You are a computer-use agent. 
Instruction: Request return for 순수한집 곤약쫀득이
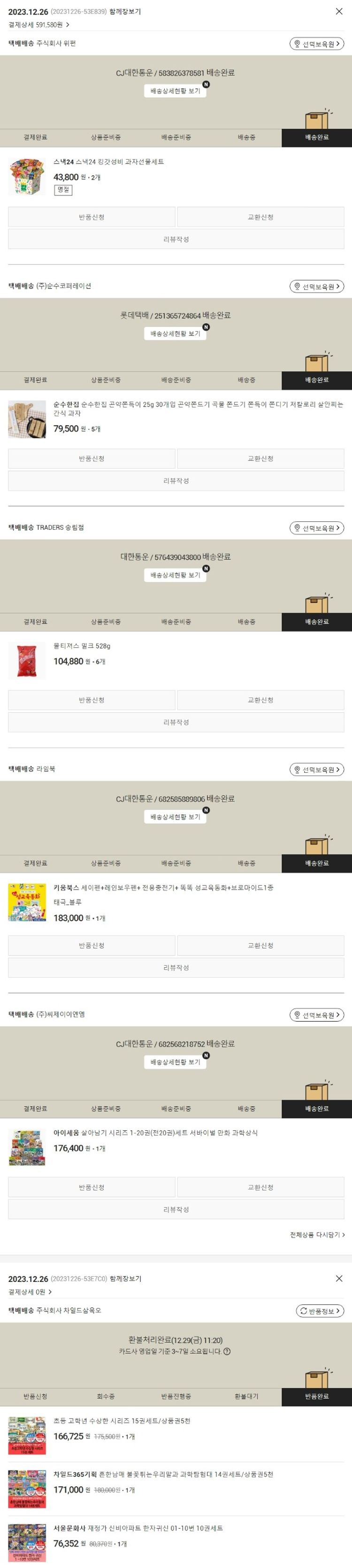point(91,458)
